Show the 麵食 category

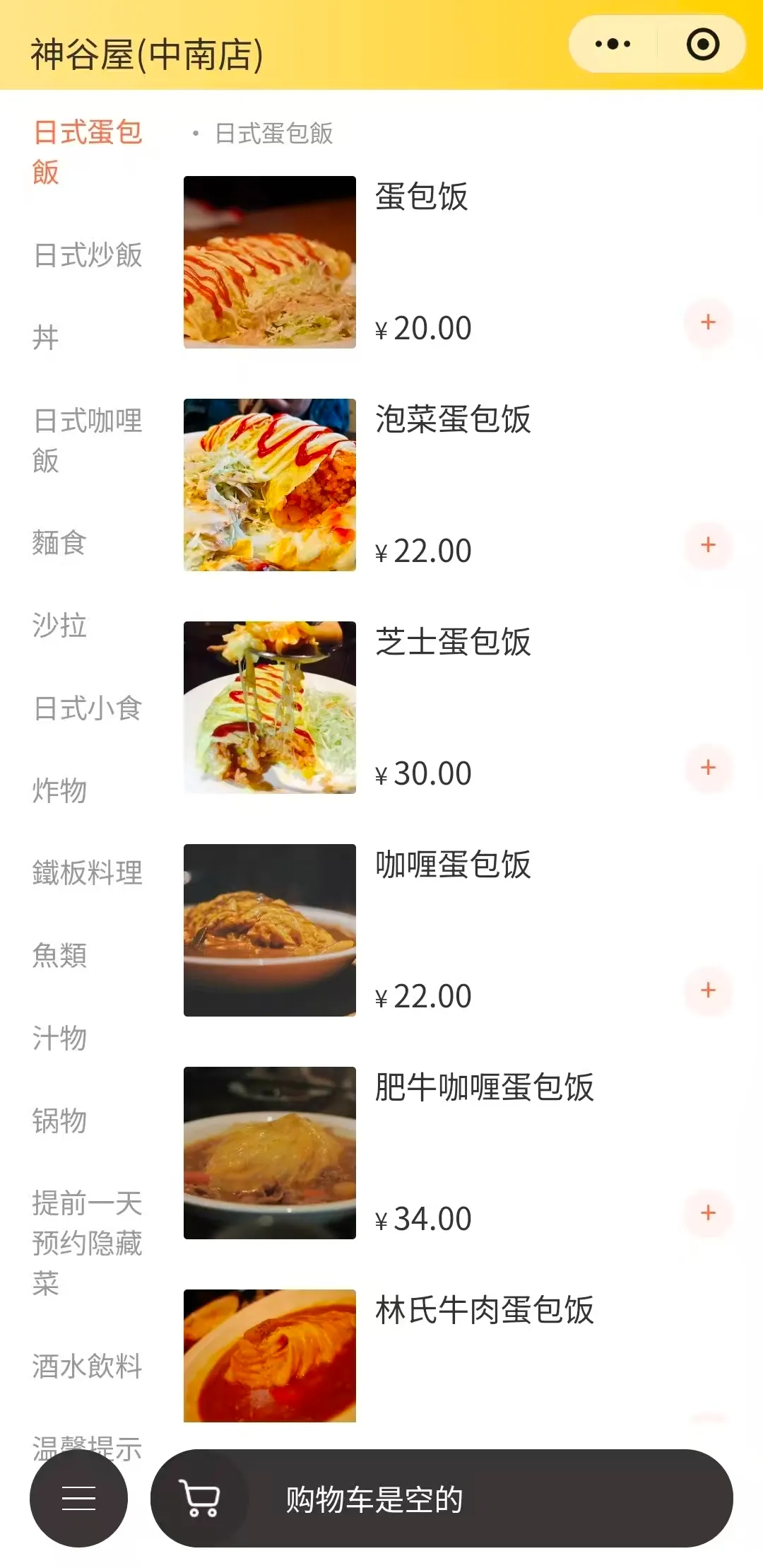(59, 543)
